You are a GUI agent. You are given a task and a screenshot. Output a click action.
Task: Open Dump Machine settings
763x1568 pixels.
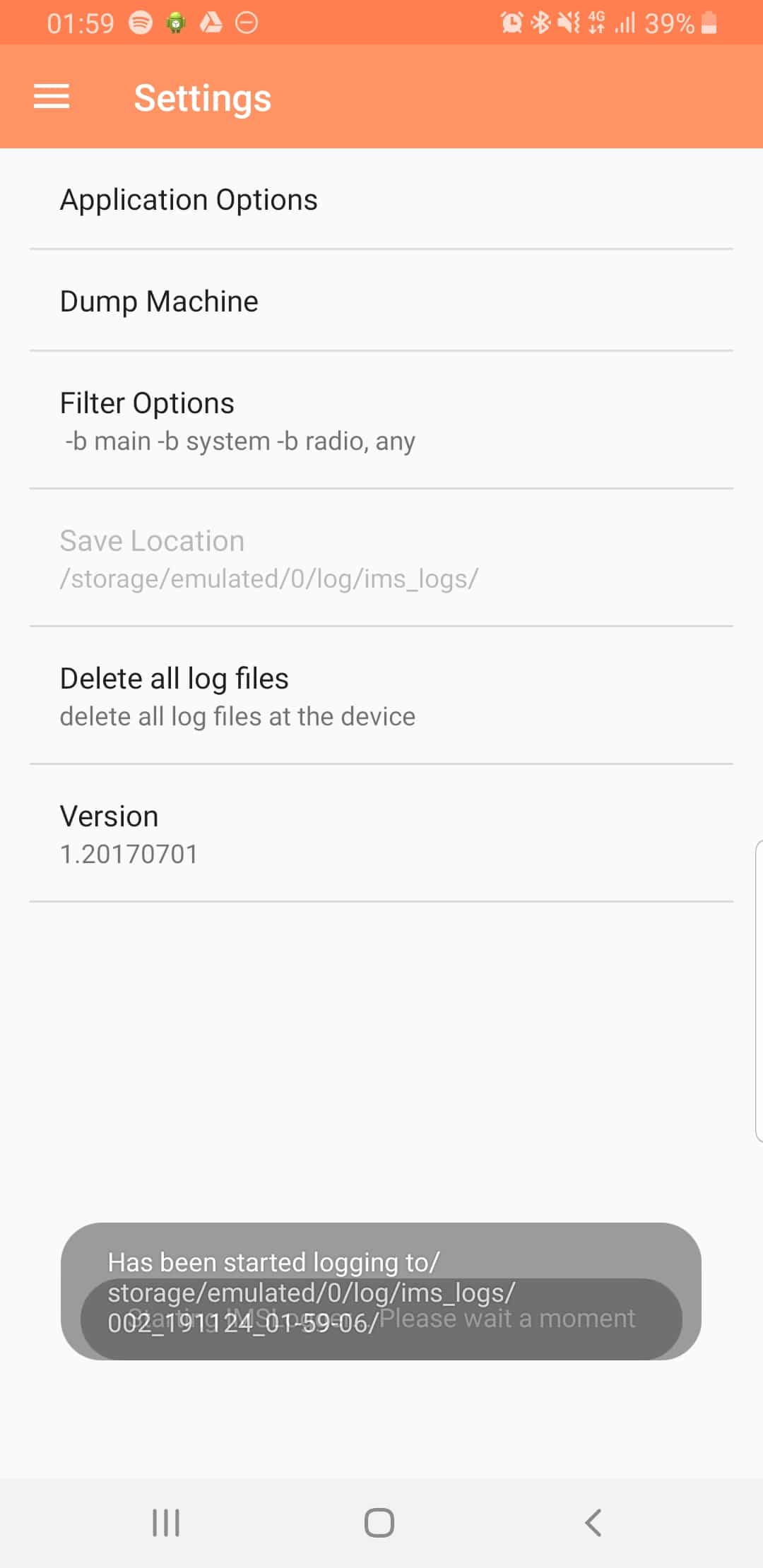[381, 301]
